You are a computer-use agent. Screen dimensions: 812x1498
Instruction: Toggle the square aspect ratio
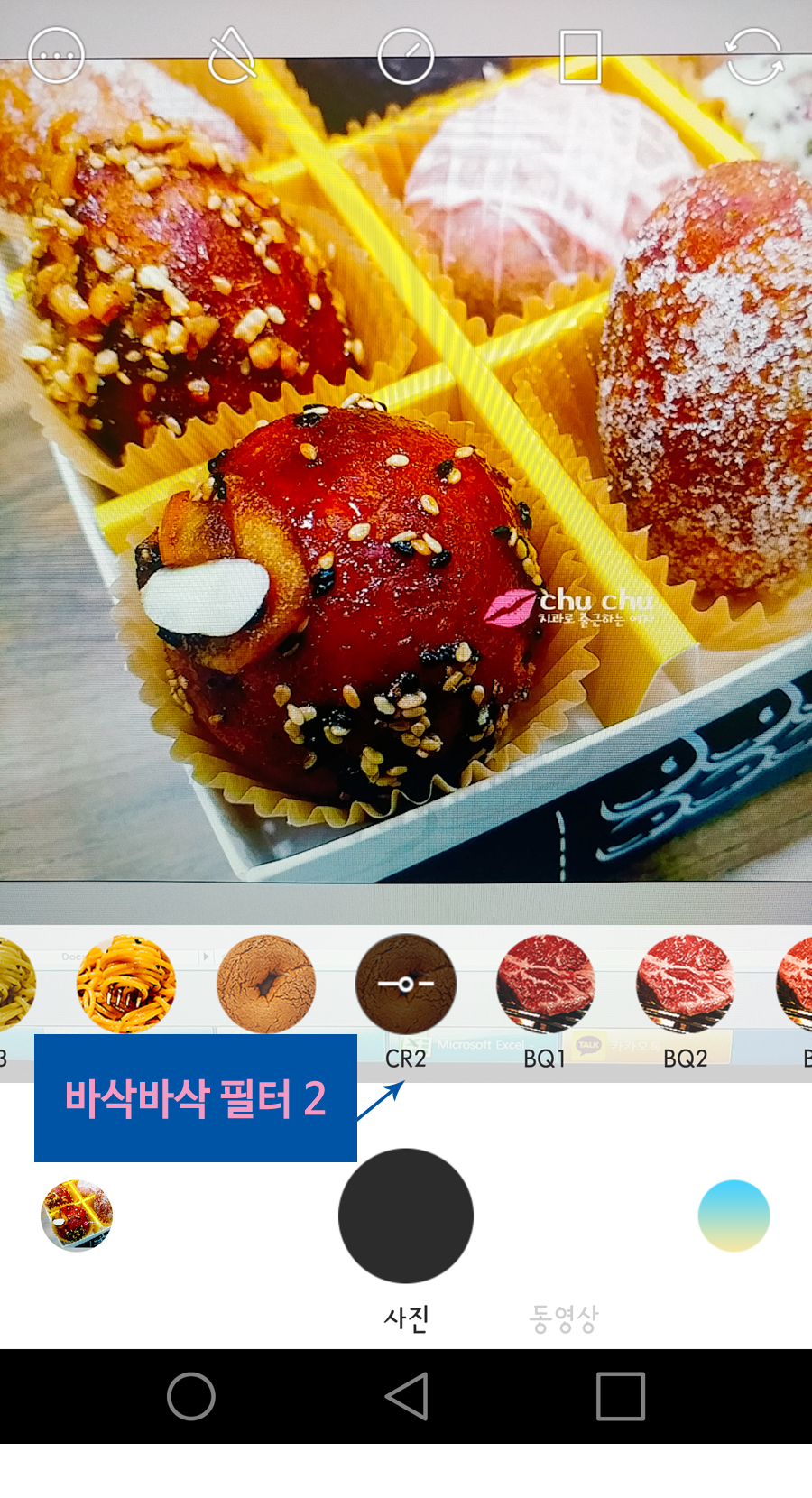coord(580,54)
